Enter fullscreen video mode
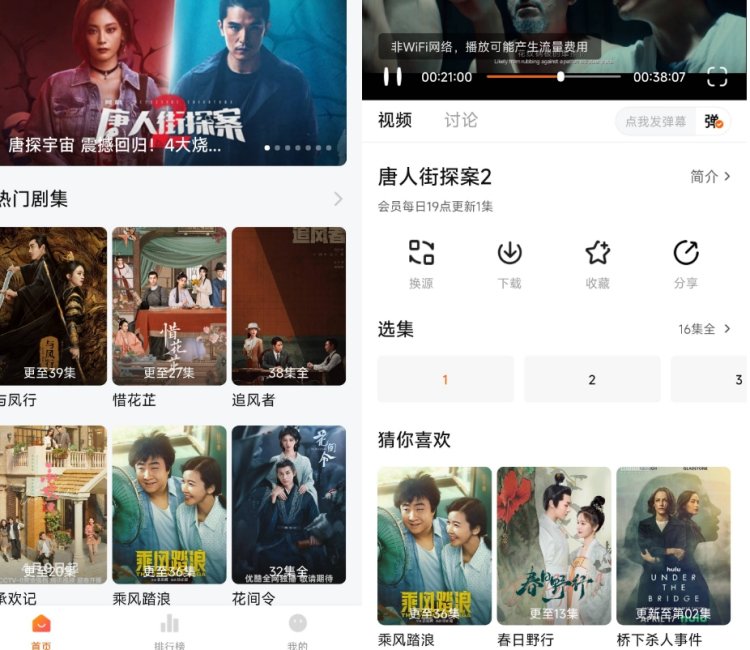This screenshot has height=650, width=750. [717, 77]
